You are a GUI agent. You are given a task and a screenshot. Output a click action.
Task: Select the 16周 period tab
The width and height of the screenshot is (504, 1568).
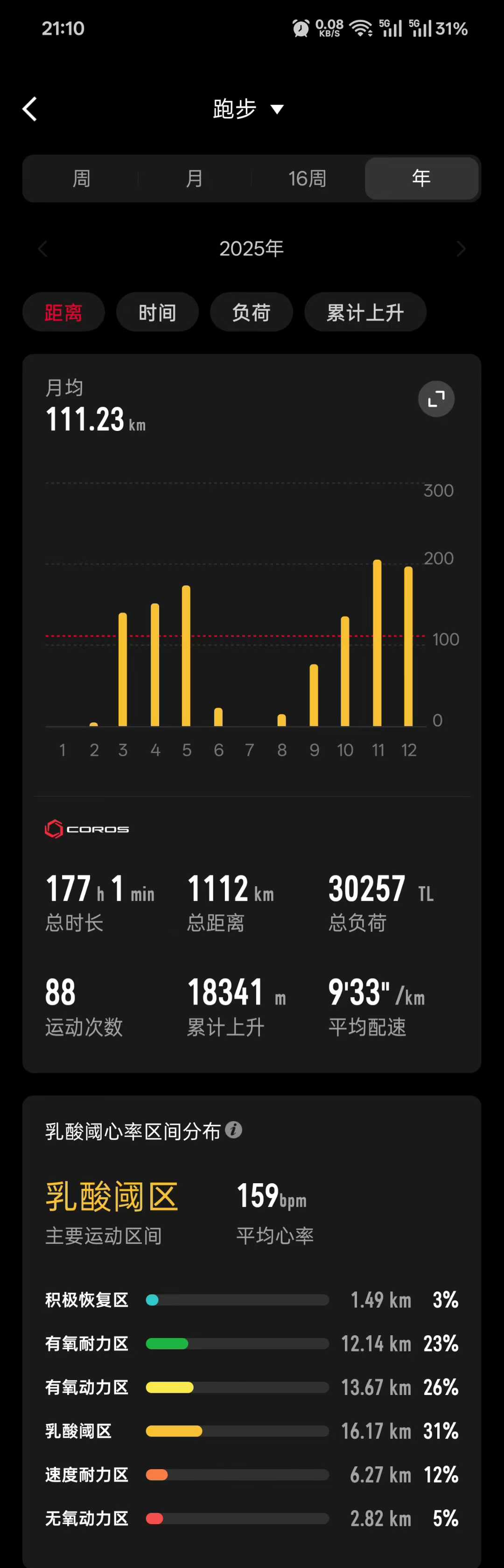(x=308, y=178)
